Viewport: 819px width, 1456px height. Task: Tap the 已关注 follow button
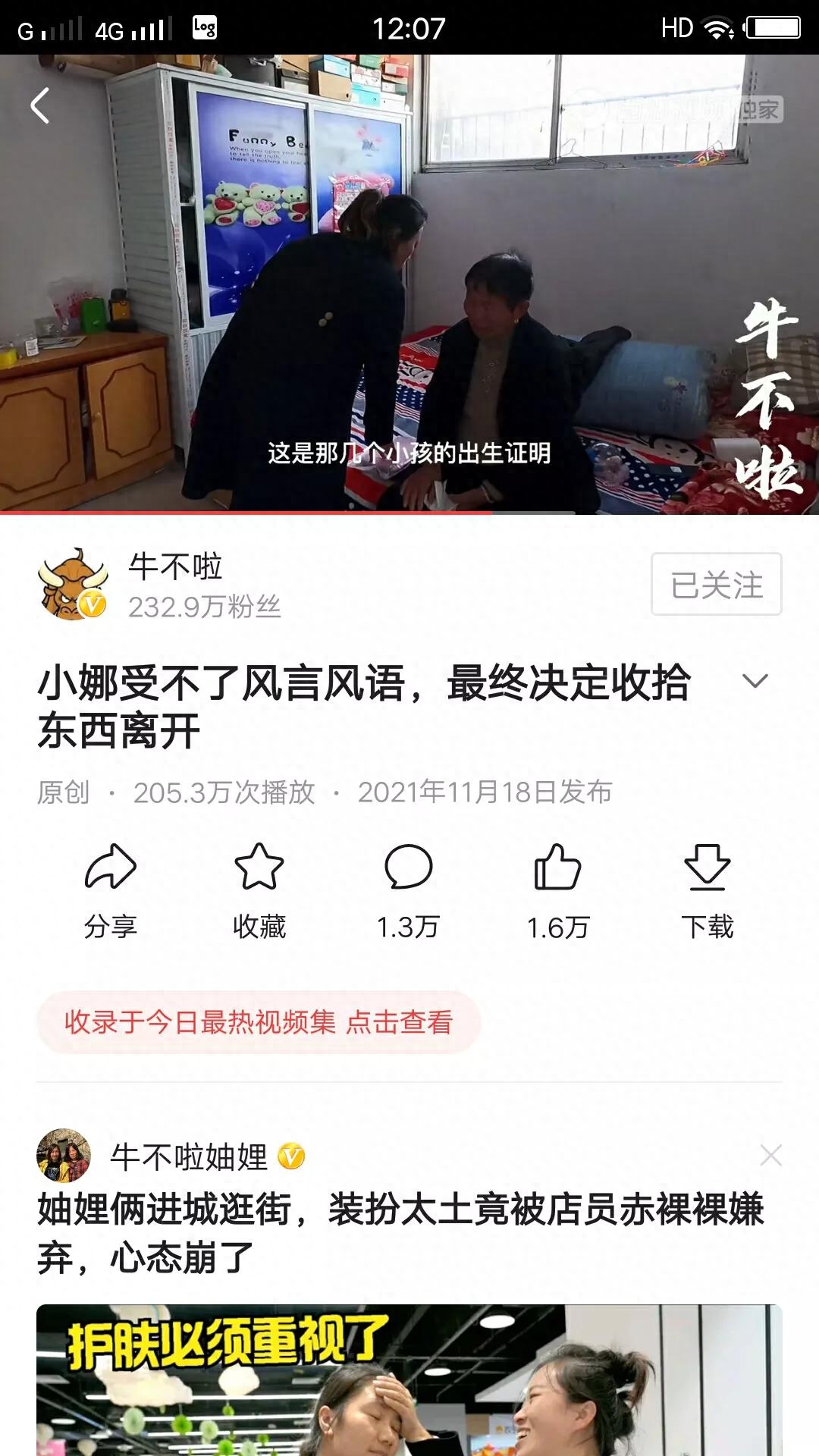click(x=716, y=584)
